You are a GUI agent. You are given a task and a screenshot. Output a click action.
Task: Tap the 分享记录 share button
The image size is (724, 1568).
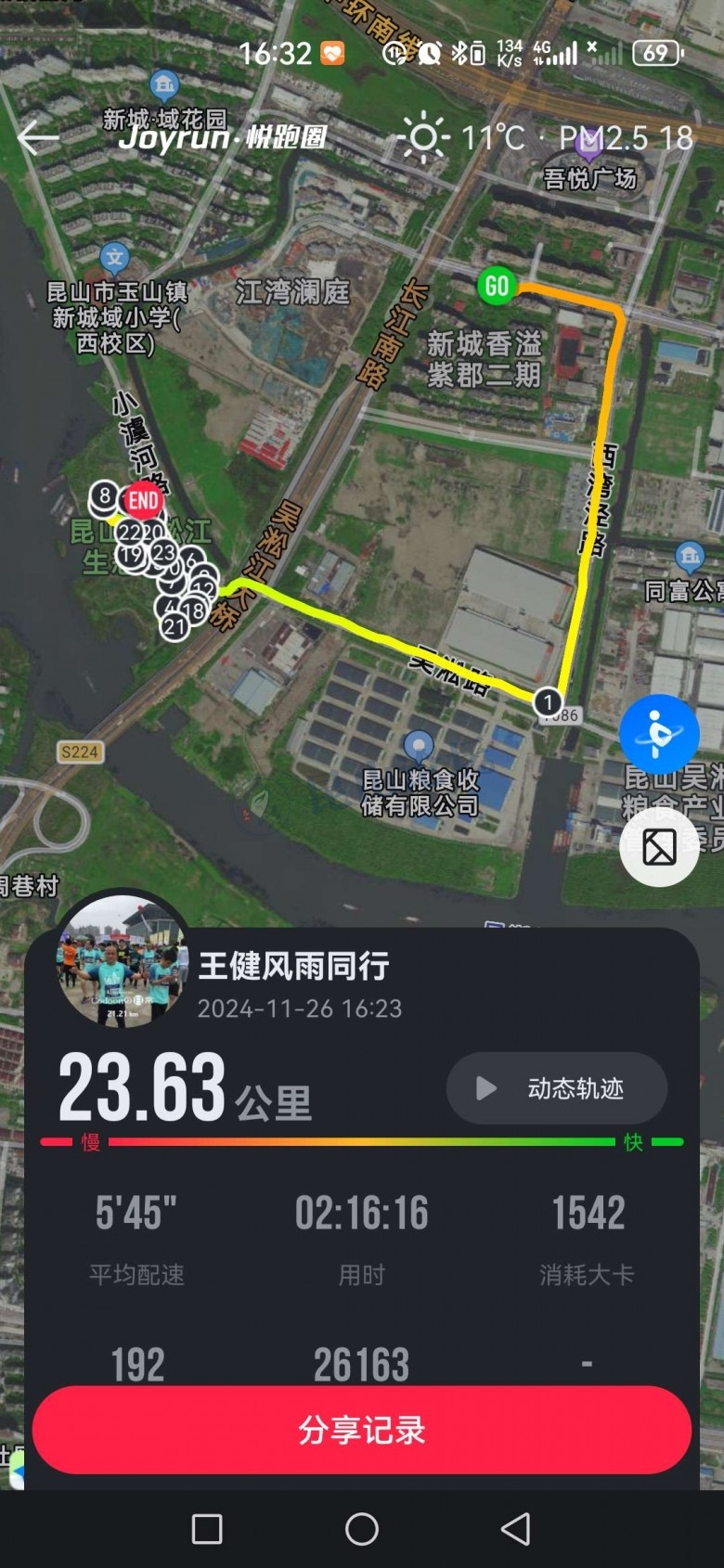pyautogui.click(x=362, y=1430)
